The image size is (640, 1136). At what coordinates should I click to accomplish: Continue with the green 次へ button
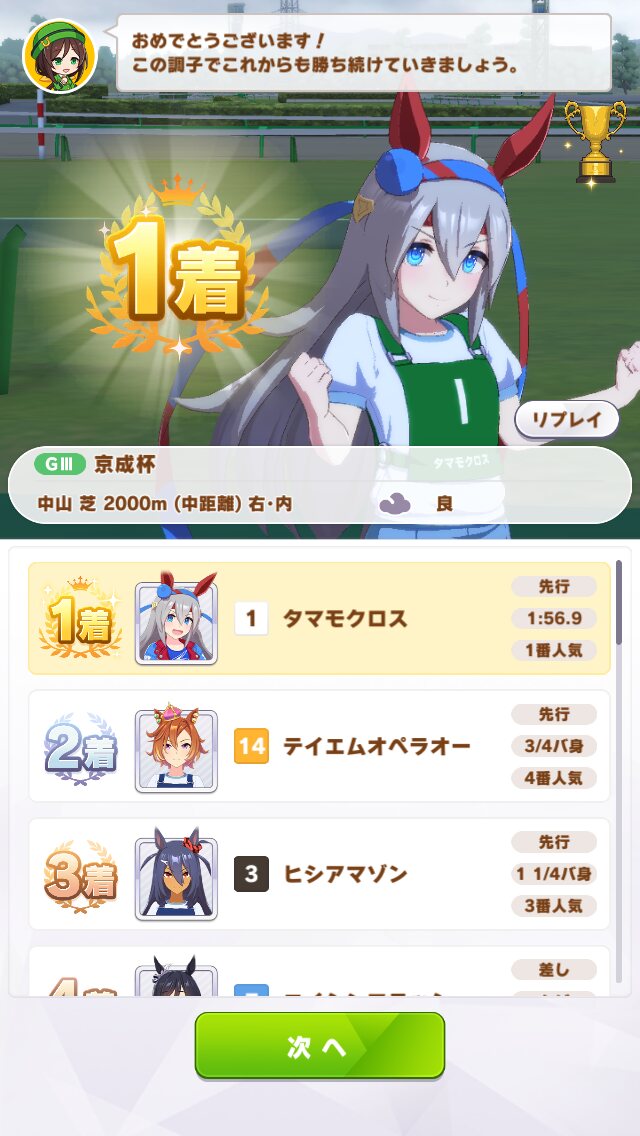pyautogui.click(x=320, y=1046)
